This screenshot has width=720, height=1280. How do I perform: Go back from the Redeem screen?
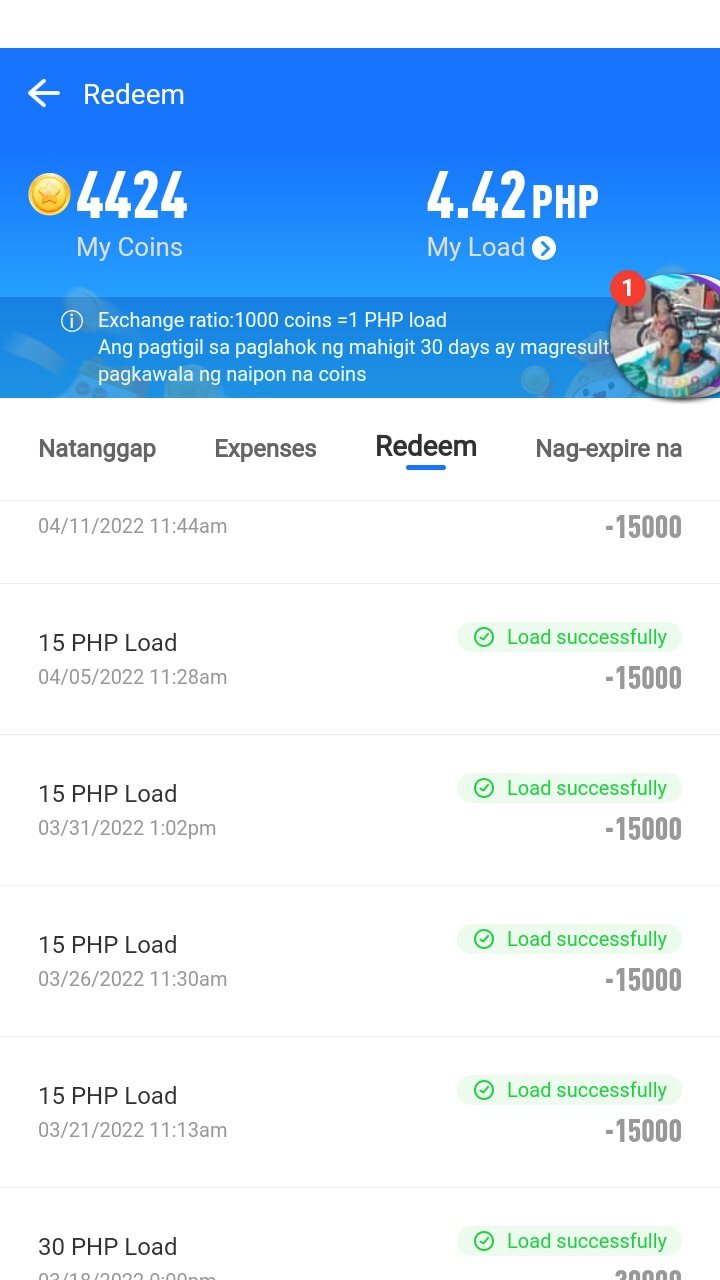coord(44,94)
